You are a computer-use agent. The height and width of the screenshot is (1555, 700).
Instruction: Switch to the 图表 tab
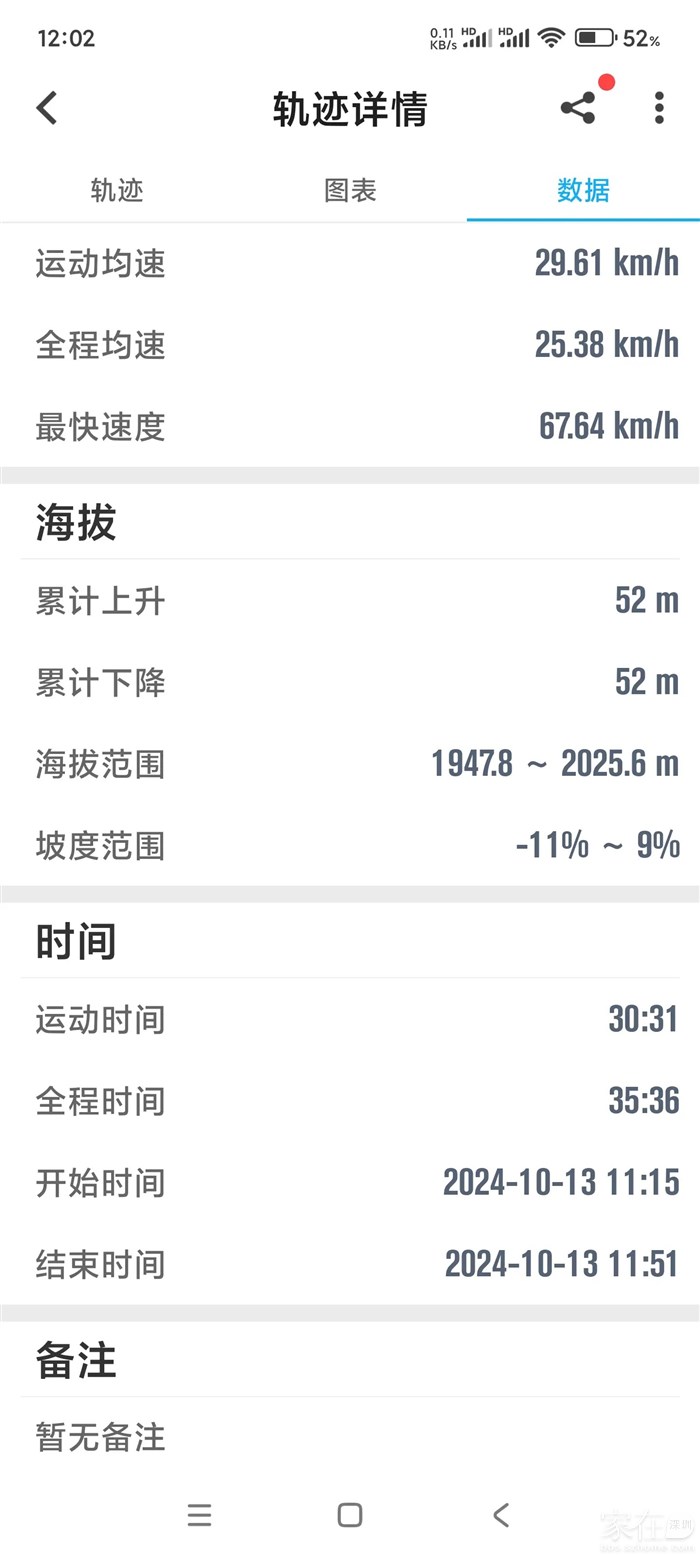pyautogui.click(x=350, y=190)
